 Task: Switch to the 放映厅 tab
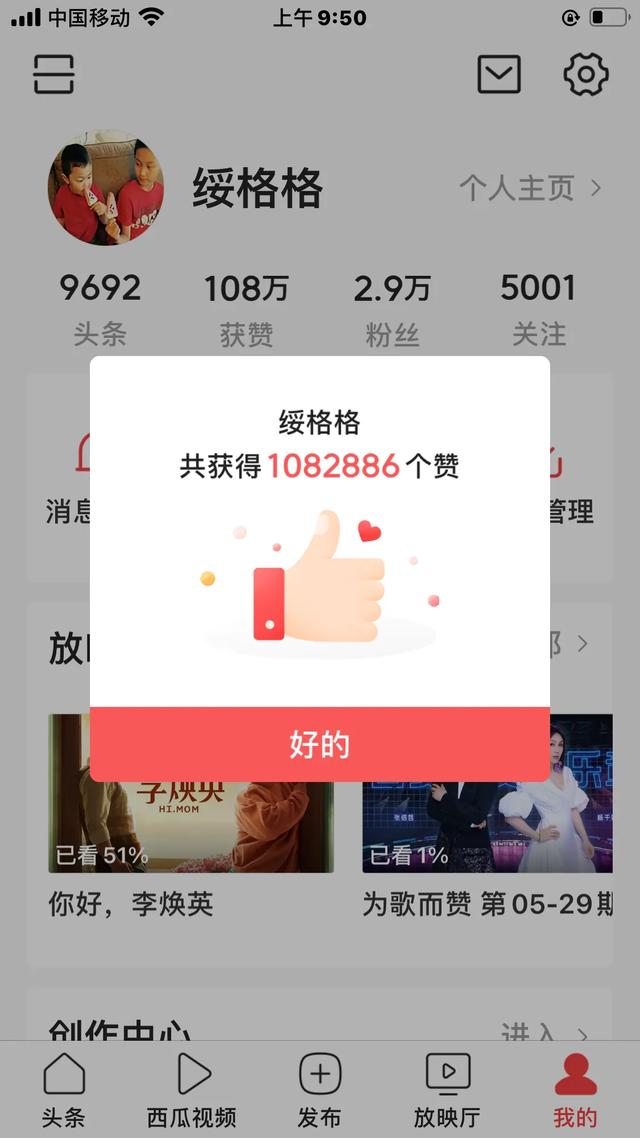[x=447, y=1088]
